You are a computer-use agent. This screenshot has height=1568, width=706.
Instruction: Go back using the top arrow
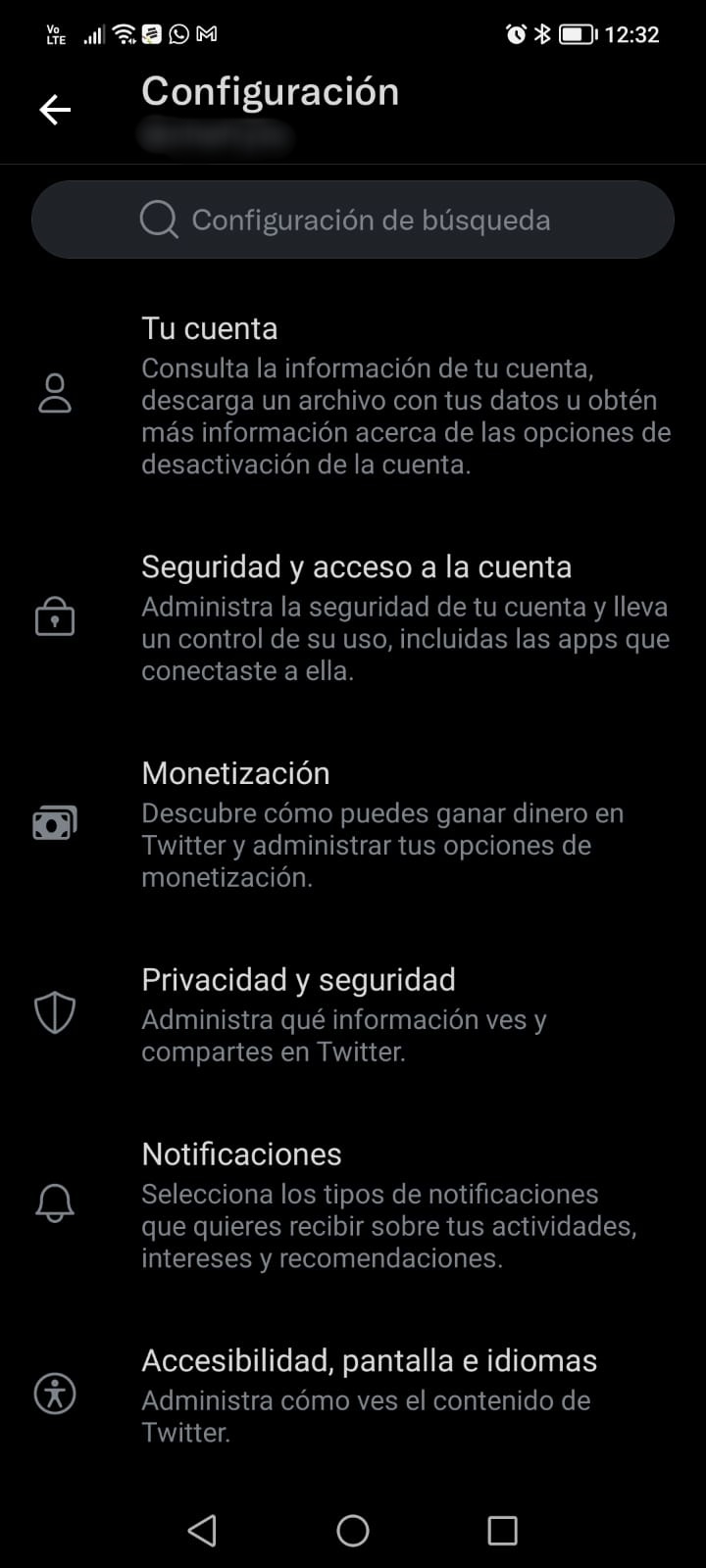click(55, 110)
